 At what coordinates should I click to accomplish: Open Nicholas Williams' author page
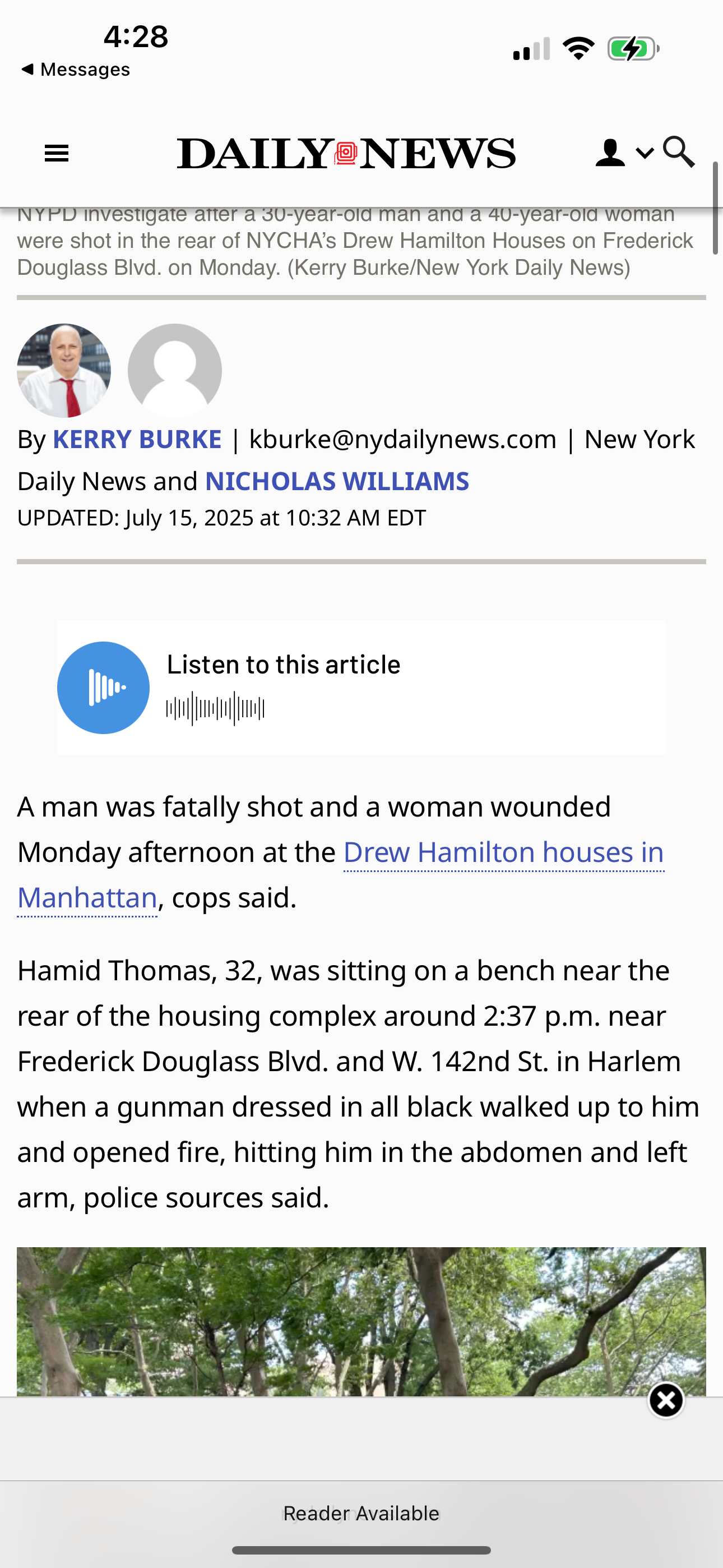(336, 482)
